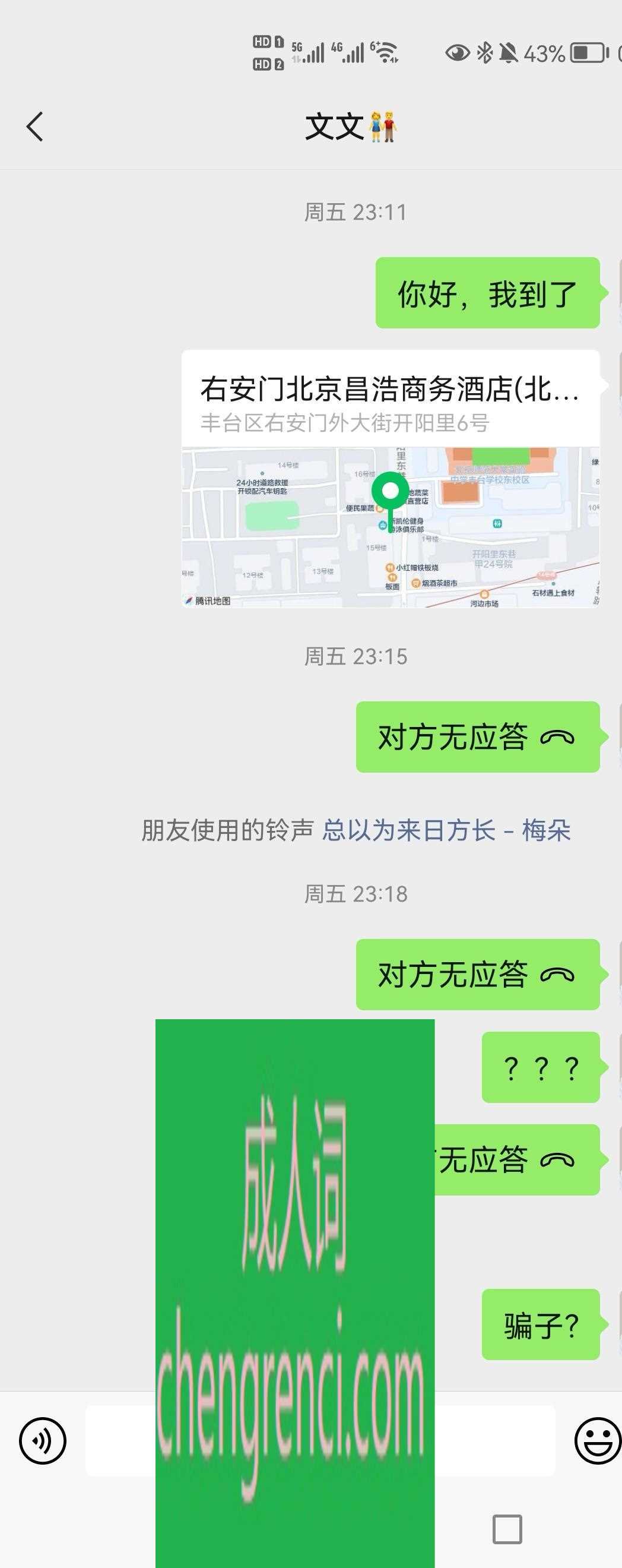The width and height of the screenshot is (622, 1568).
Task: Tap the ringtone link 总以为来日方长 - 梅朵
Action: (446, 830)
